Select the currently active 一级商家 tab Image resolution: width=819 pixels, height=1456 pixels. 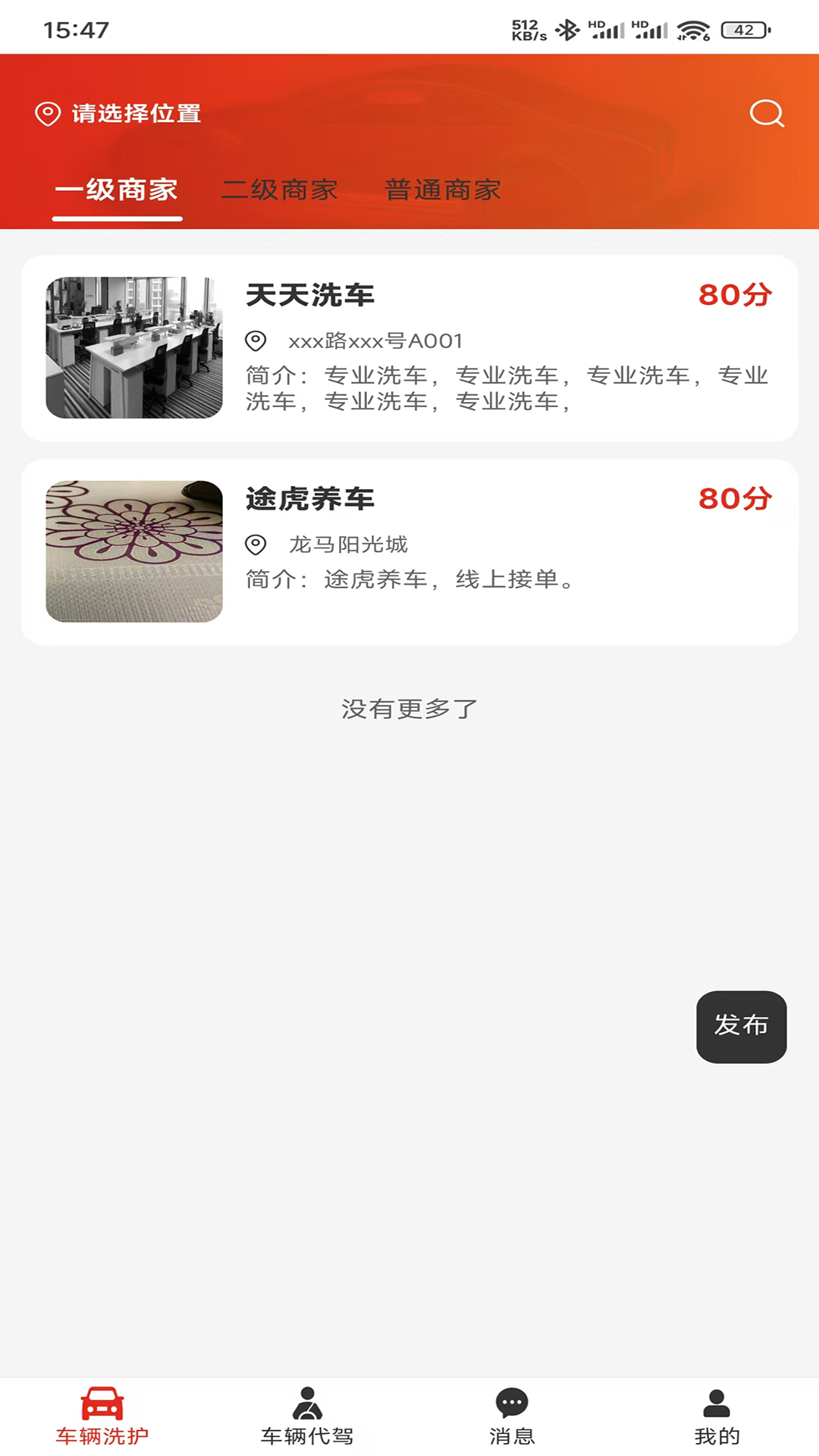click(x=117, y=190)
